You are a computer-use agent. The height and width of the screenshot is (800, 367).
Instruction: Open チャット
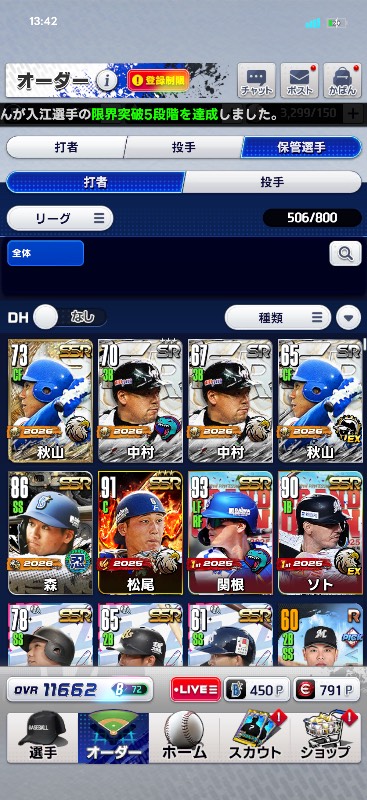(x=256, y=81)
